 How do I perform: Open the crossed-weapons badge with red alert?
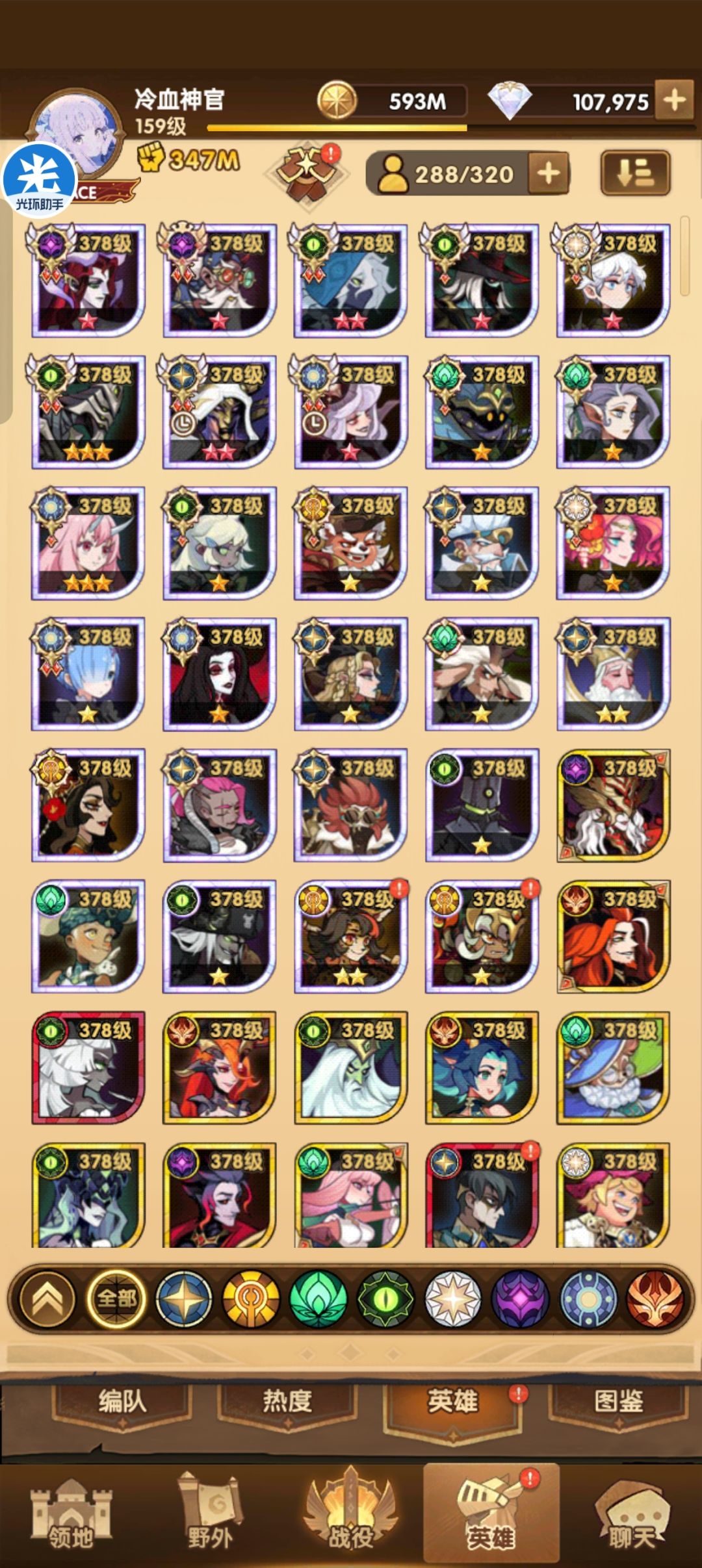308,173
